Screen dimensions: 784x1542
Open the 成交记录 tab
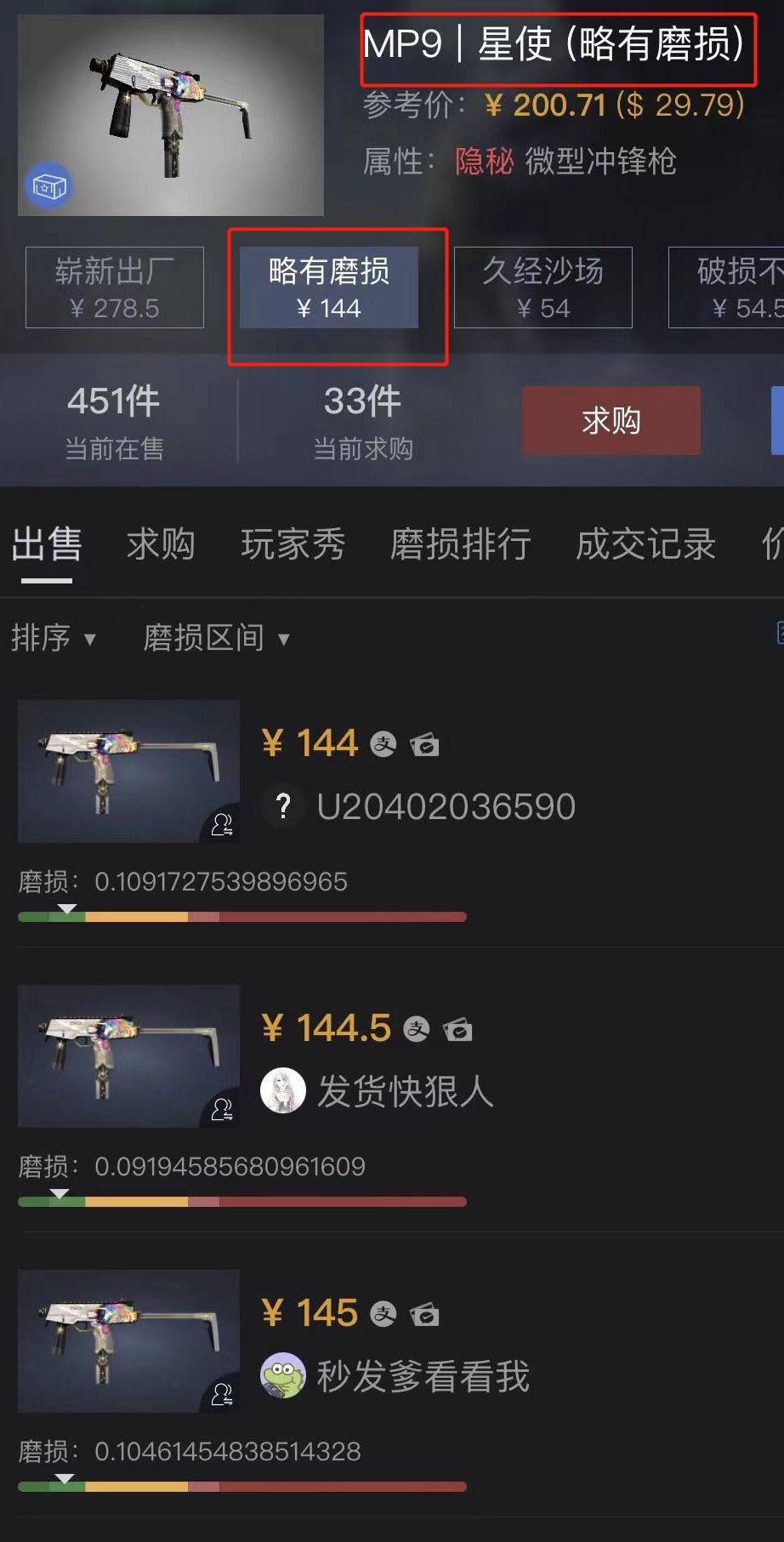[645, 545]
